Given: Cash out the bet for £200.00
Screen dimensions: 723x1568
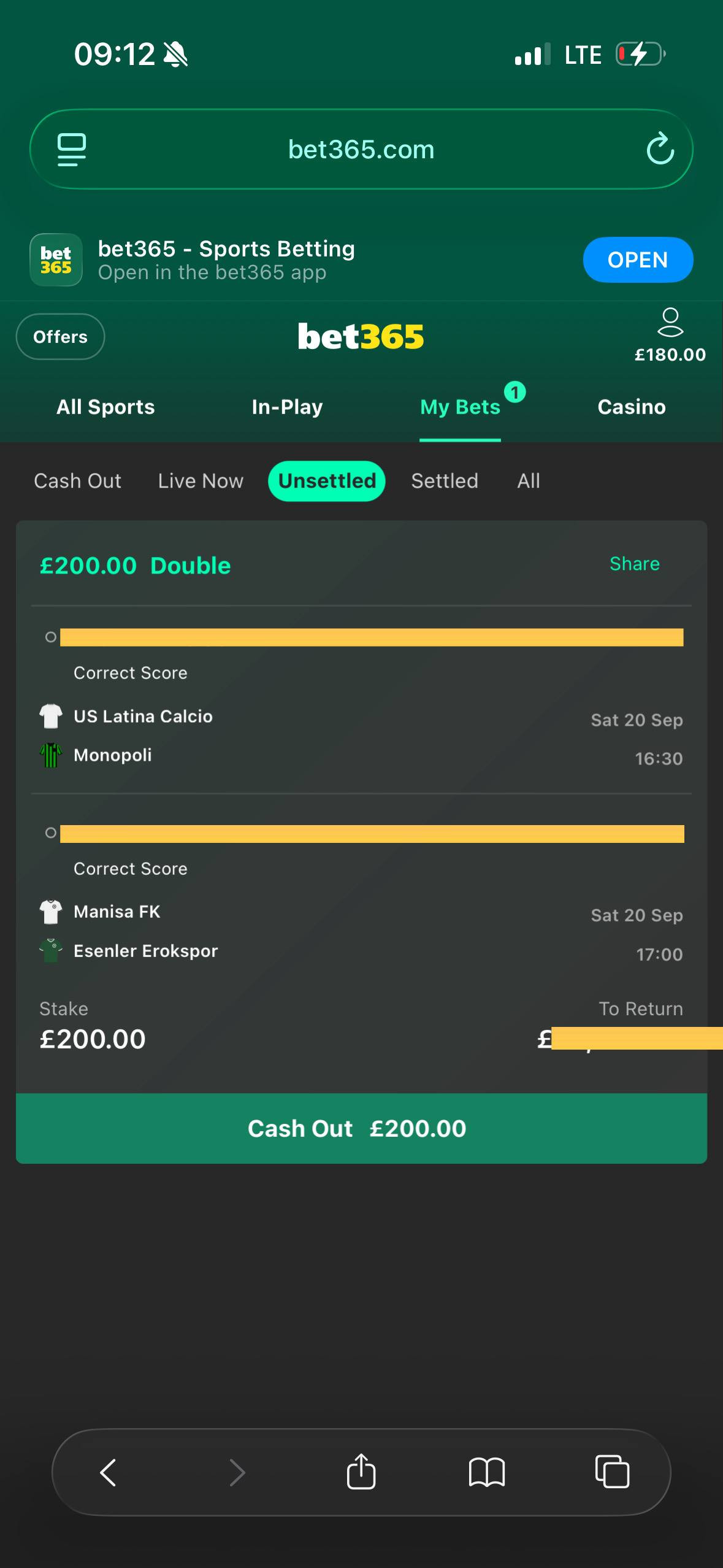Looking at the screenshot, I should (361, 1128).
